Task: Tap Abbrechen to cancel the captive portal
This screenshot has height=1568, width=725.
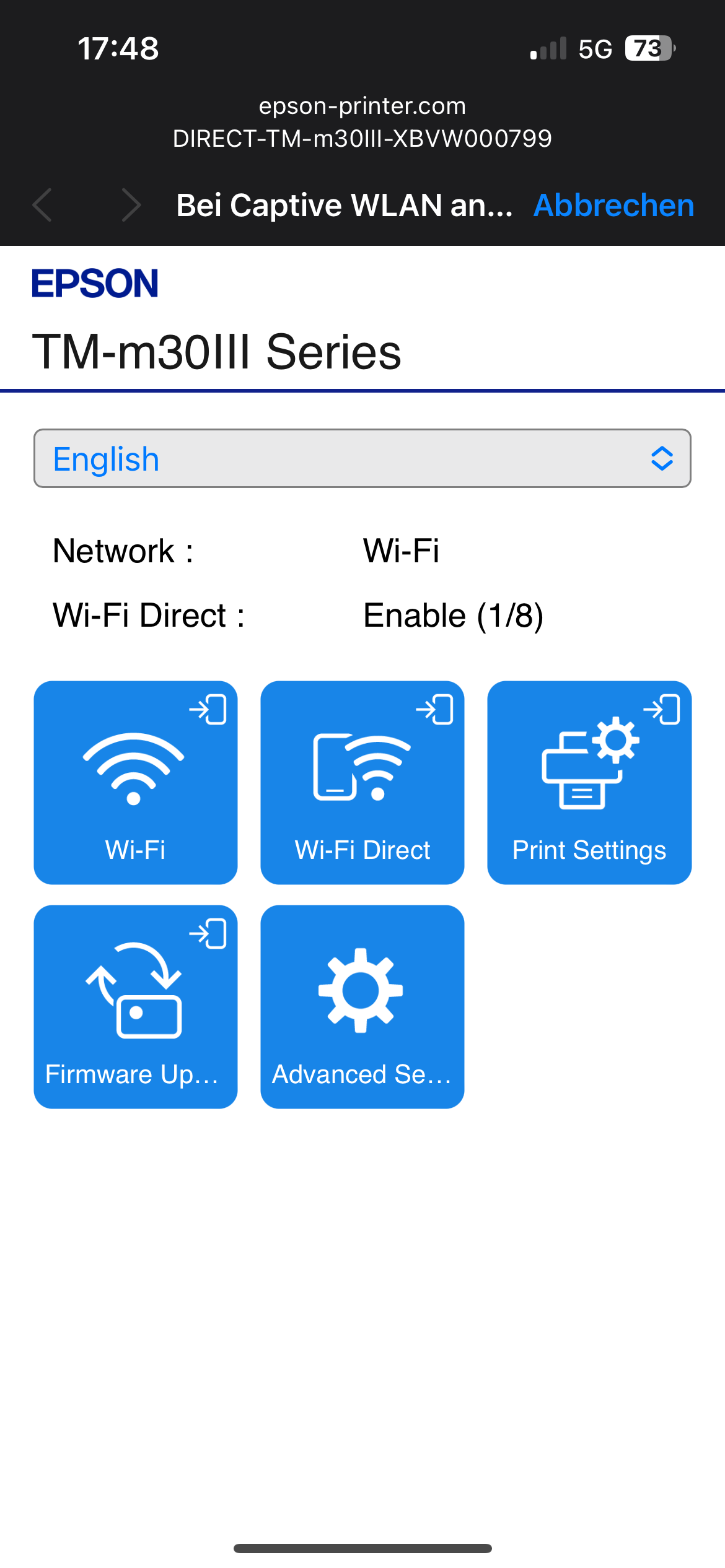Action: click(613, 206)
